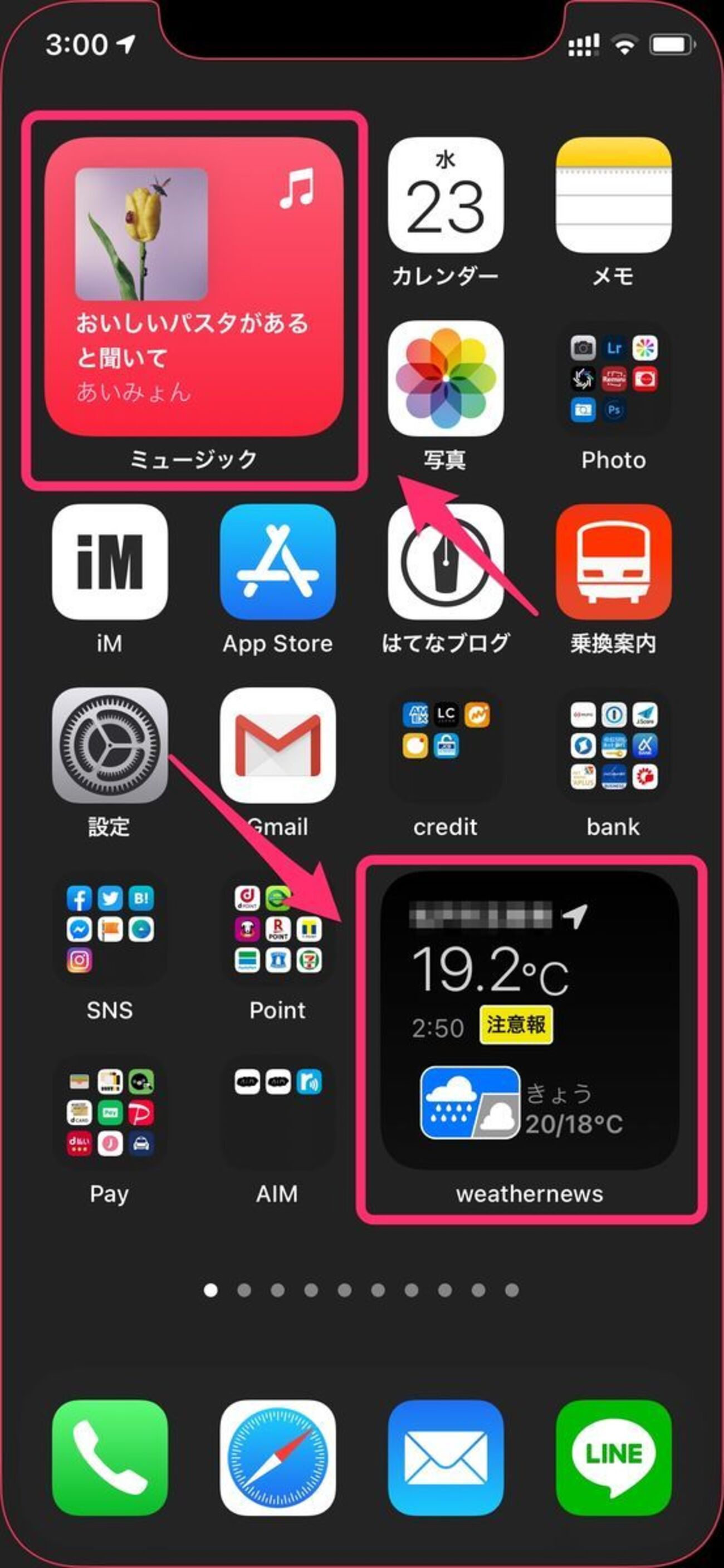Launch the iM app
The width and height of the screenshot is (724, 1568).
pyautogui.click(x=110, y=561)
